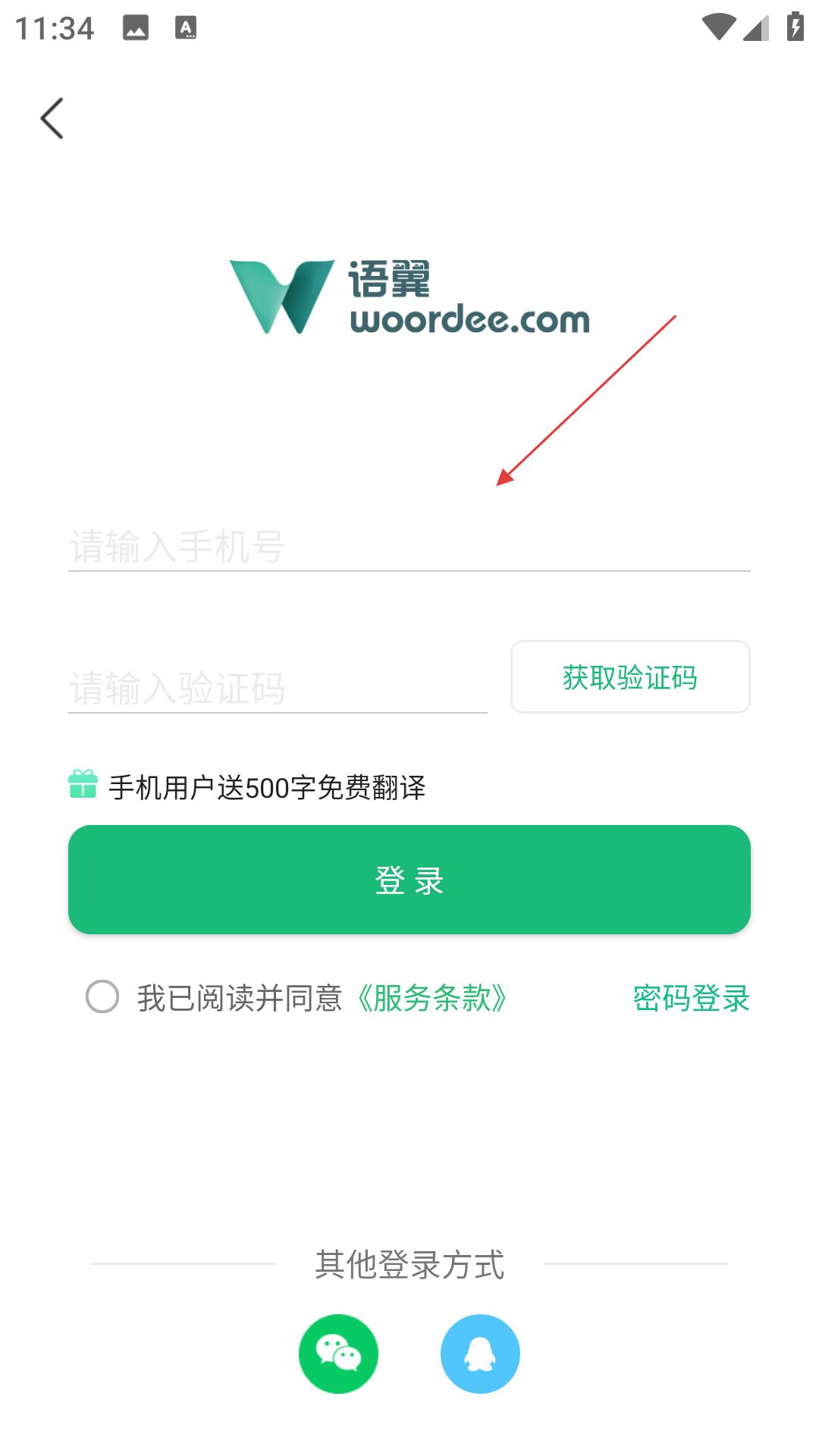Log in with QQ icon
The height and width of the screenshot is (1456, 819).
tap(480, 1354)
